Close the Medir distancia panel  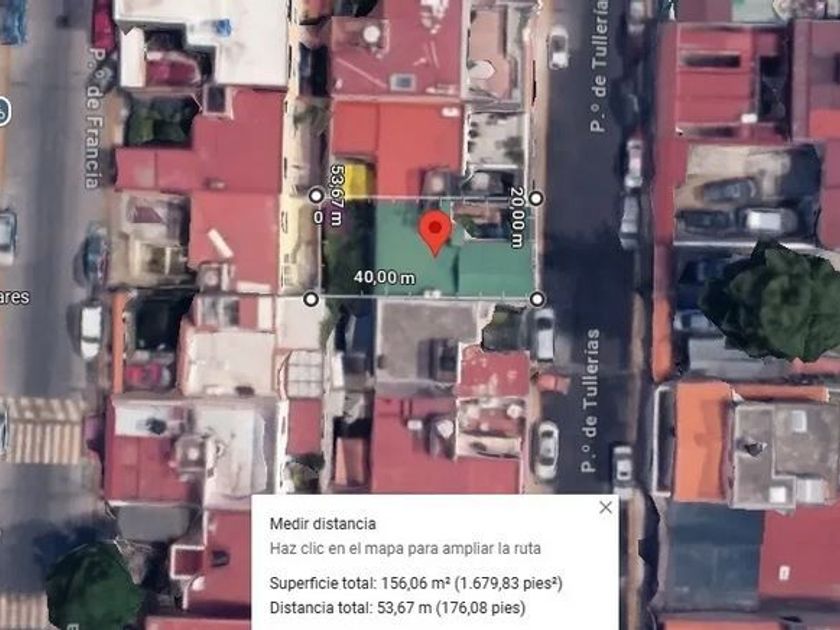point(605,507)
